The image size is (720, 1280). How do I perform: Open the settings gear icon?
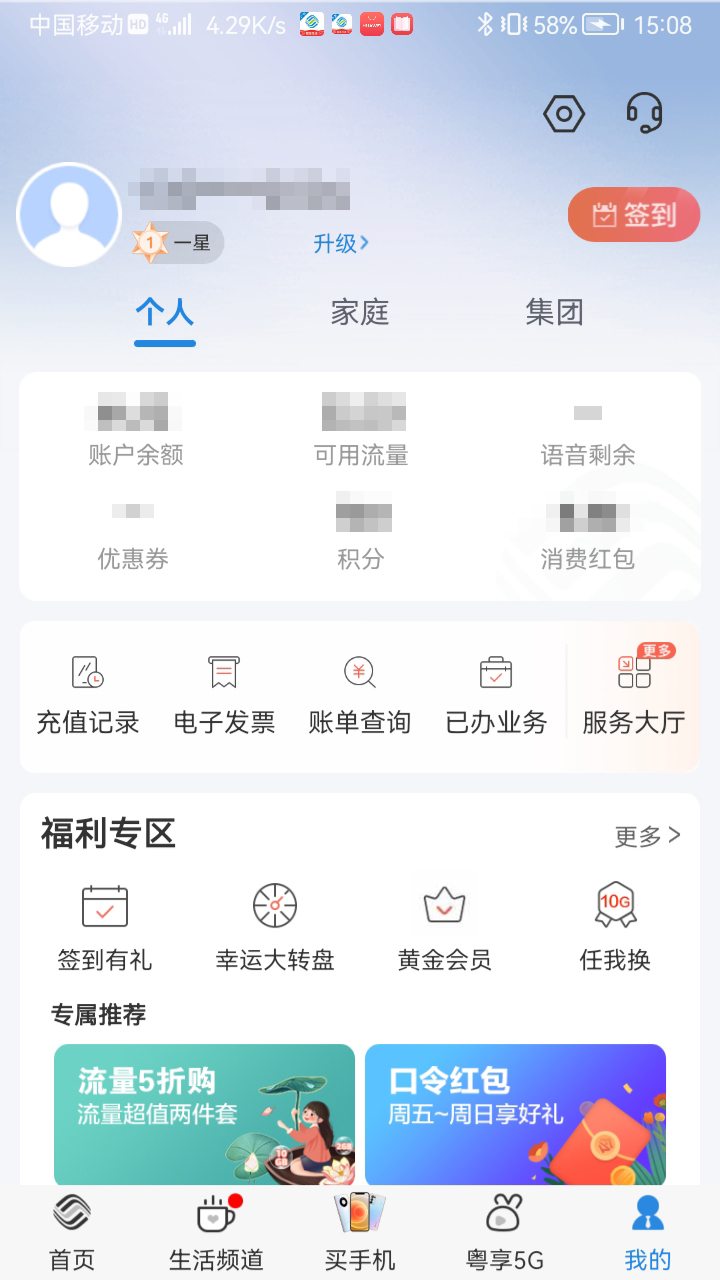click(x=563, y=113)
